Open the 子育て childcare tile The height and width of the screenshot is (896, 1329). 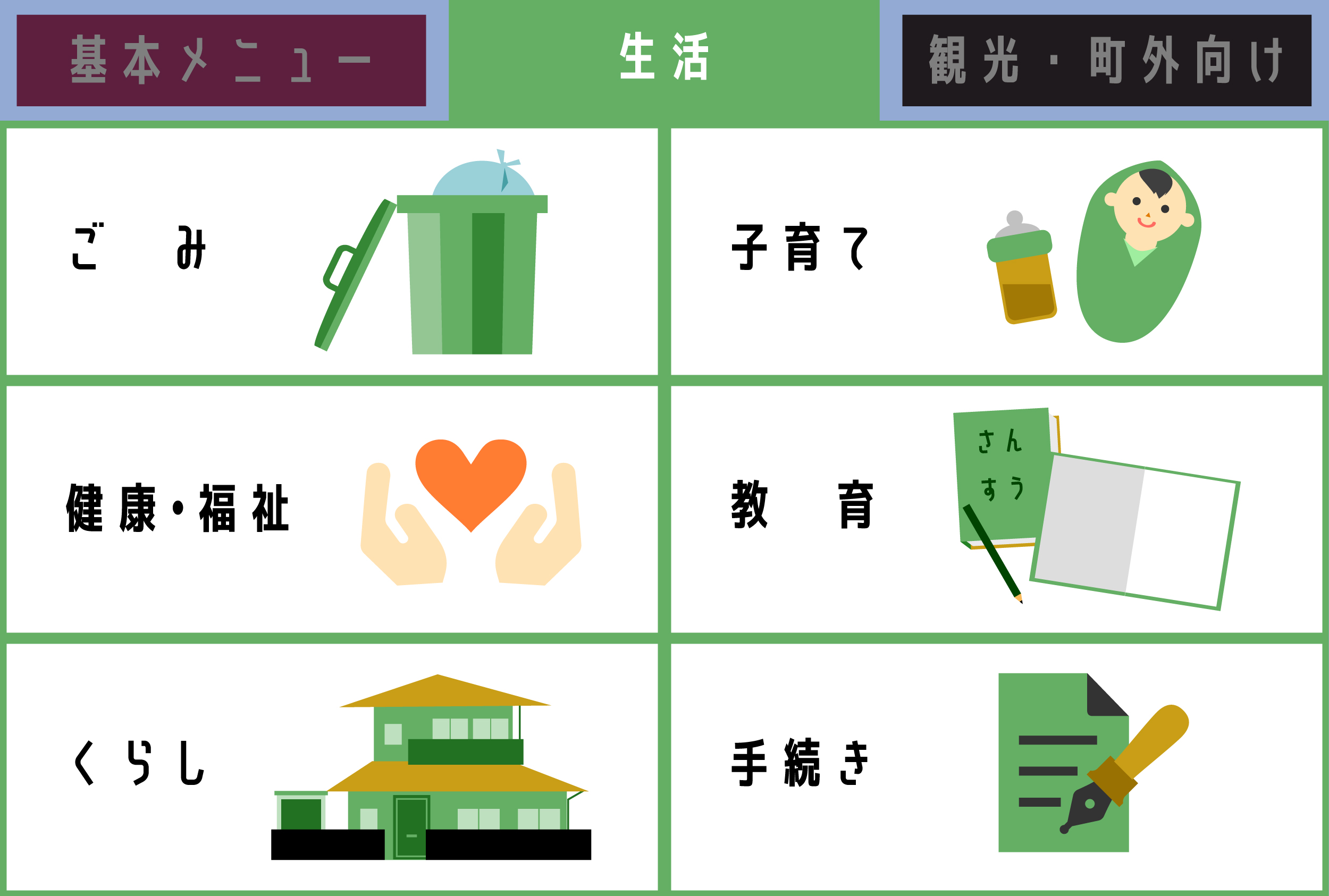click(996, 251)
